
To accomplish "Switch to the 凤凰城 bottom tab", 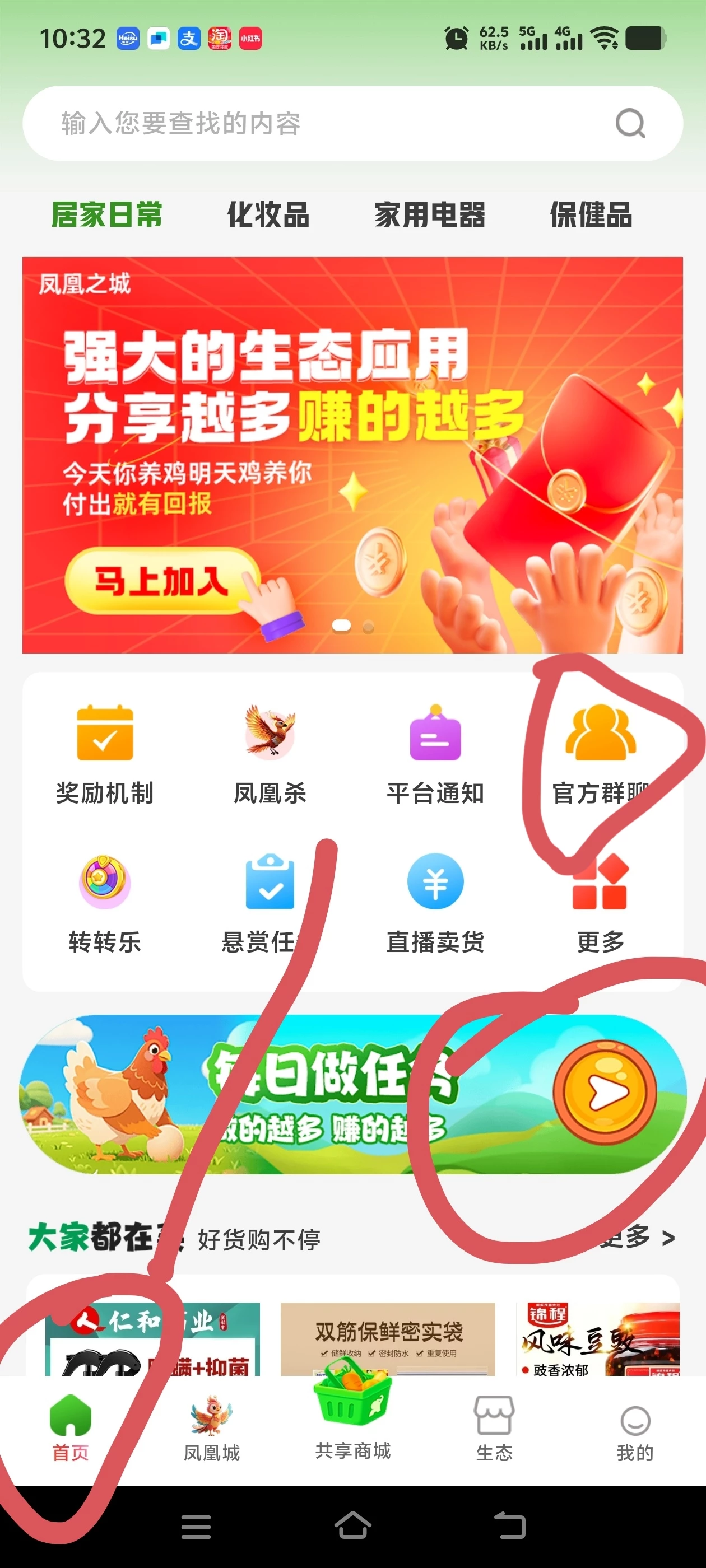I will [x=211, y=1428].
